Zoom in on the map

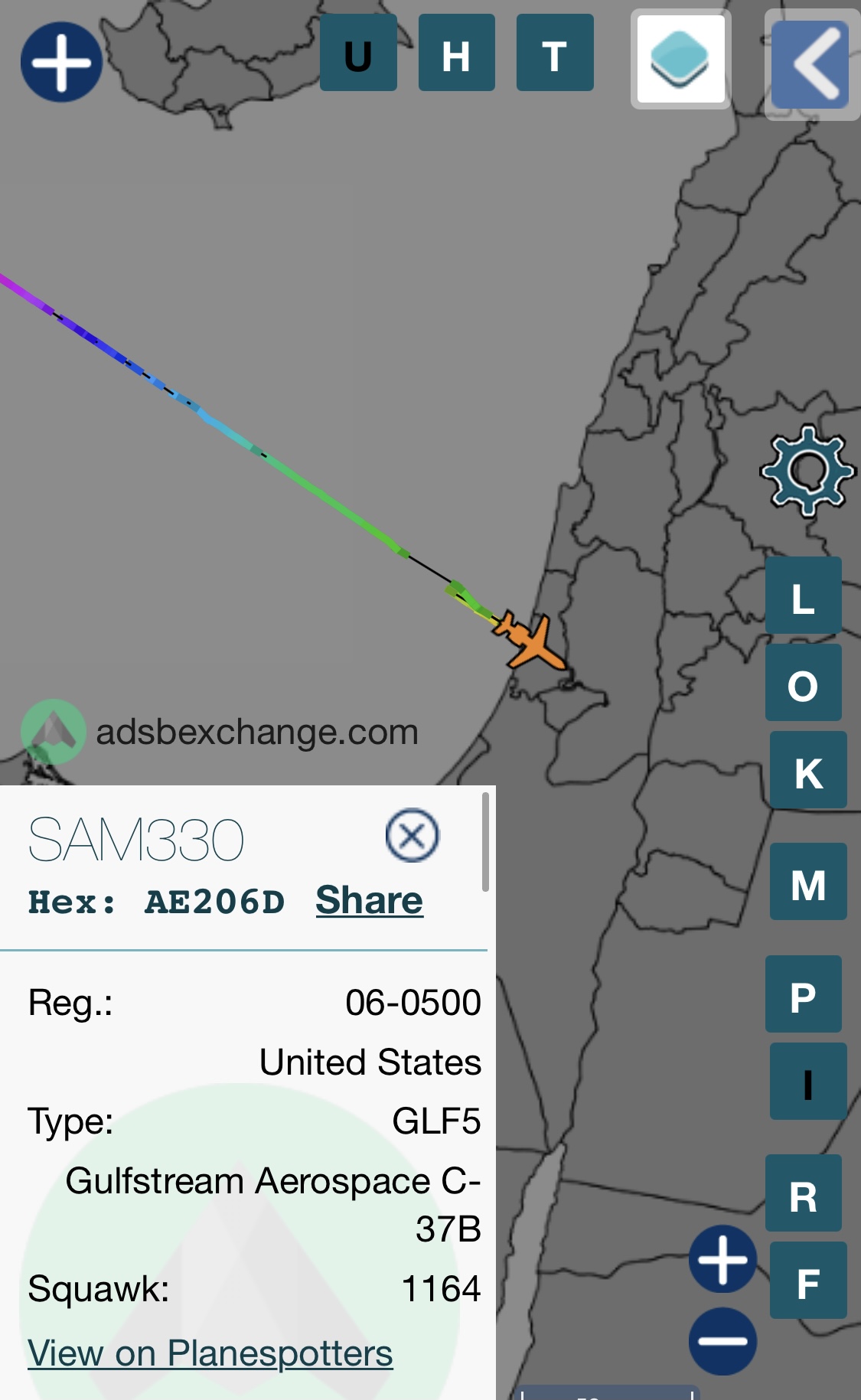tap(722, 1259)
